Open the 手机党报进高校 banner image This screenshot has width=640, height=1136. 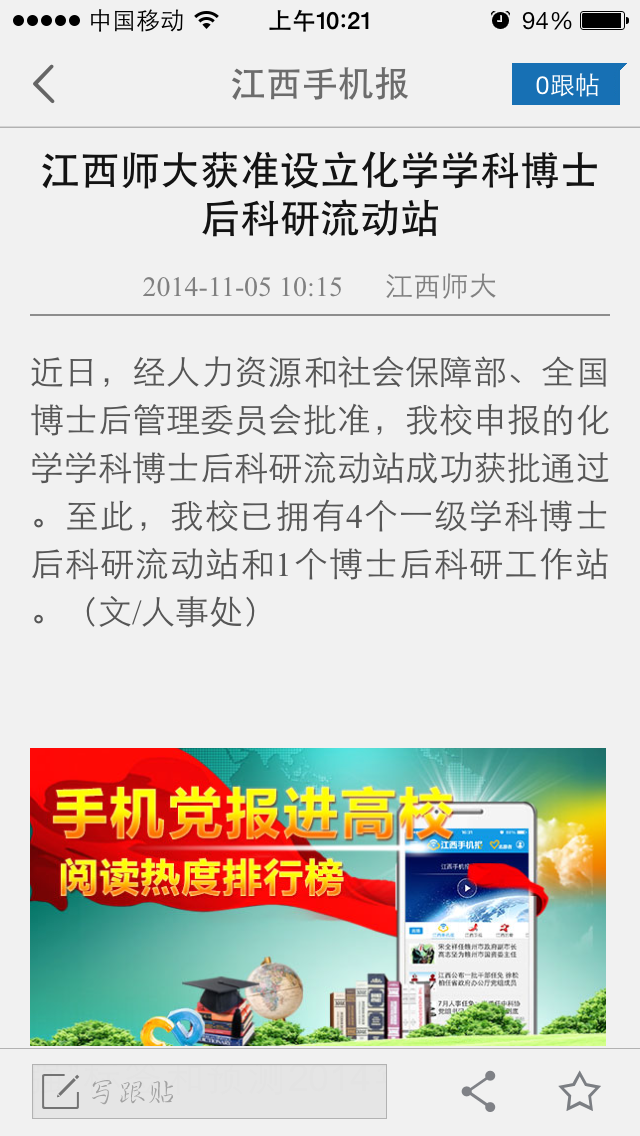[x=318, y=896]
